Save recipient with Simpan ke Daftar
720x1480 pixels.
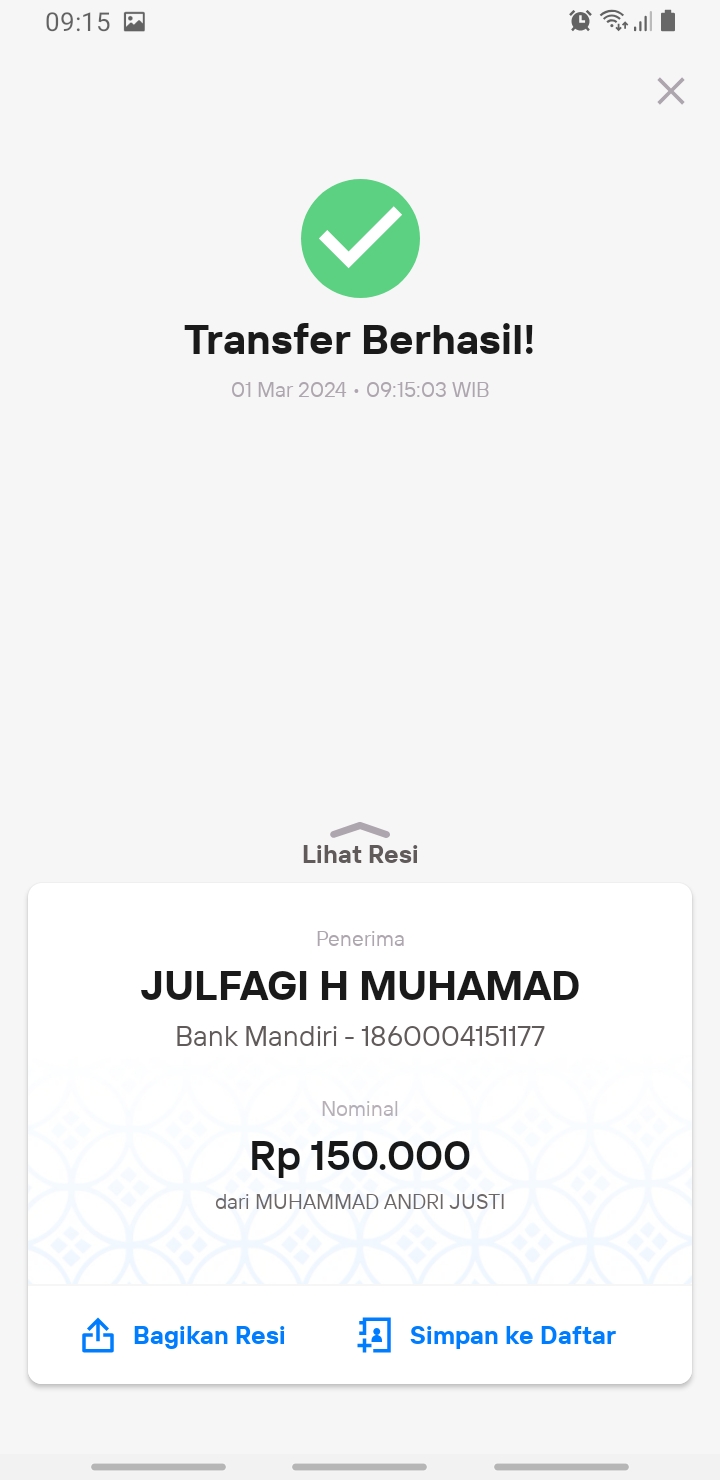point(486,1335)
